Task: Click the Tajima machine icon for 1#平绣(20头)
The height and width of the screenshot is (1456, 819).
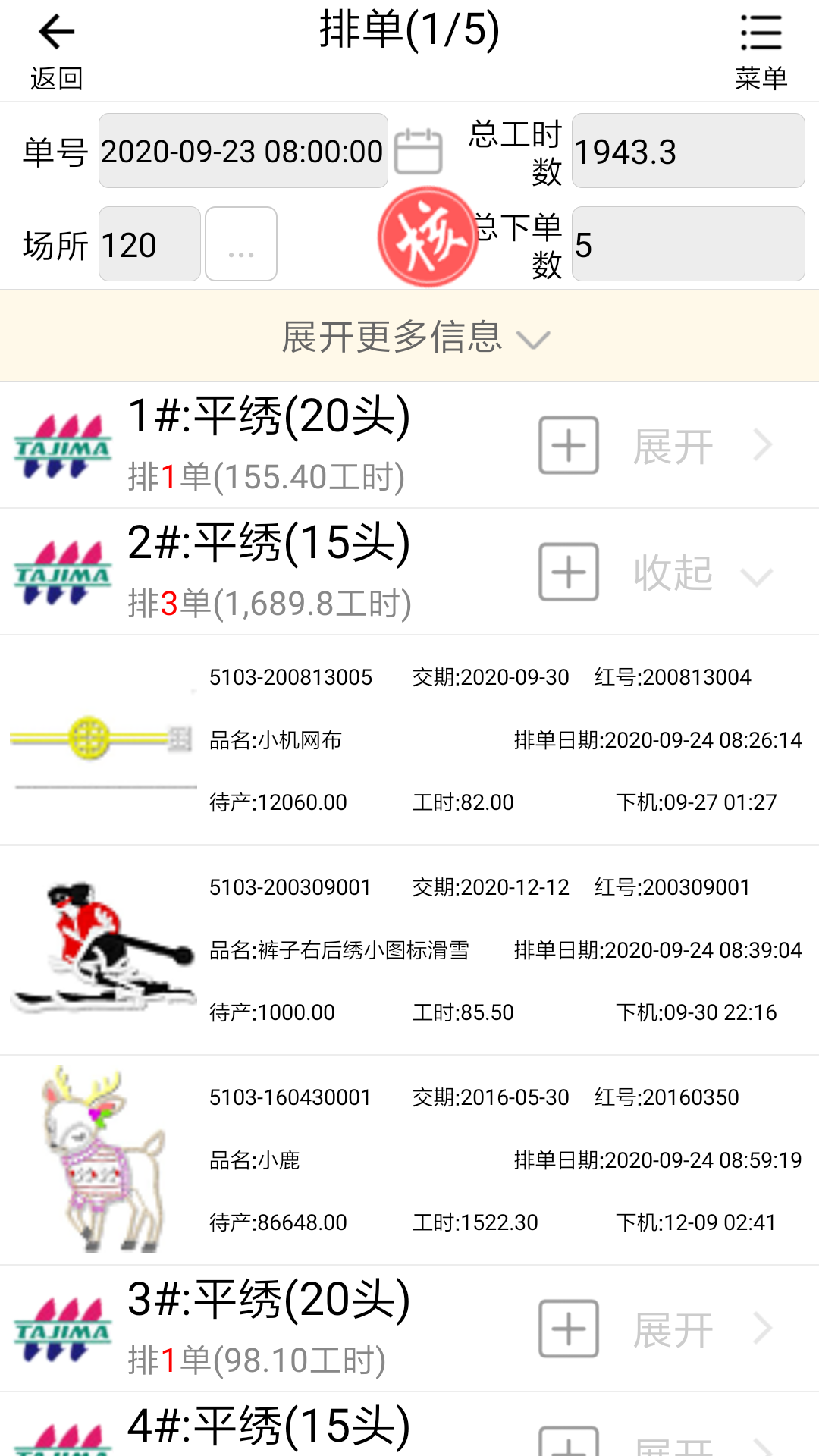Action: click(63, 446)
